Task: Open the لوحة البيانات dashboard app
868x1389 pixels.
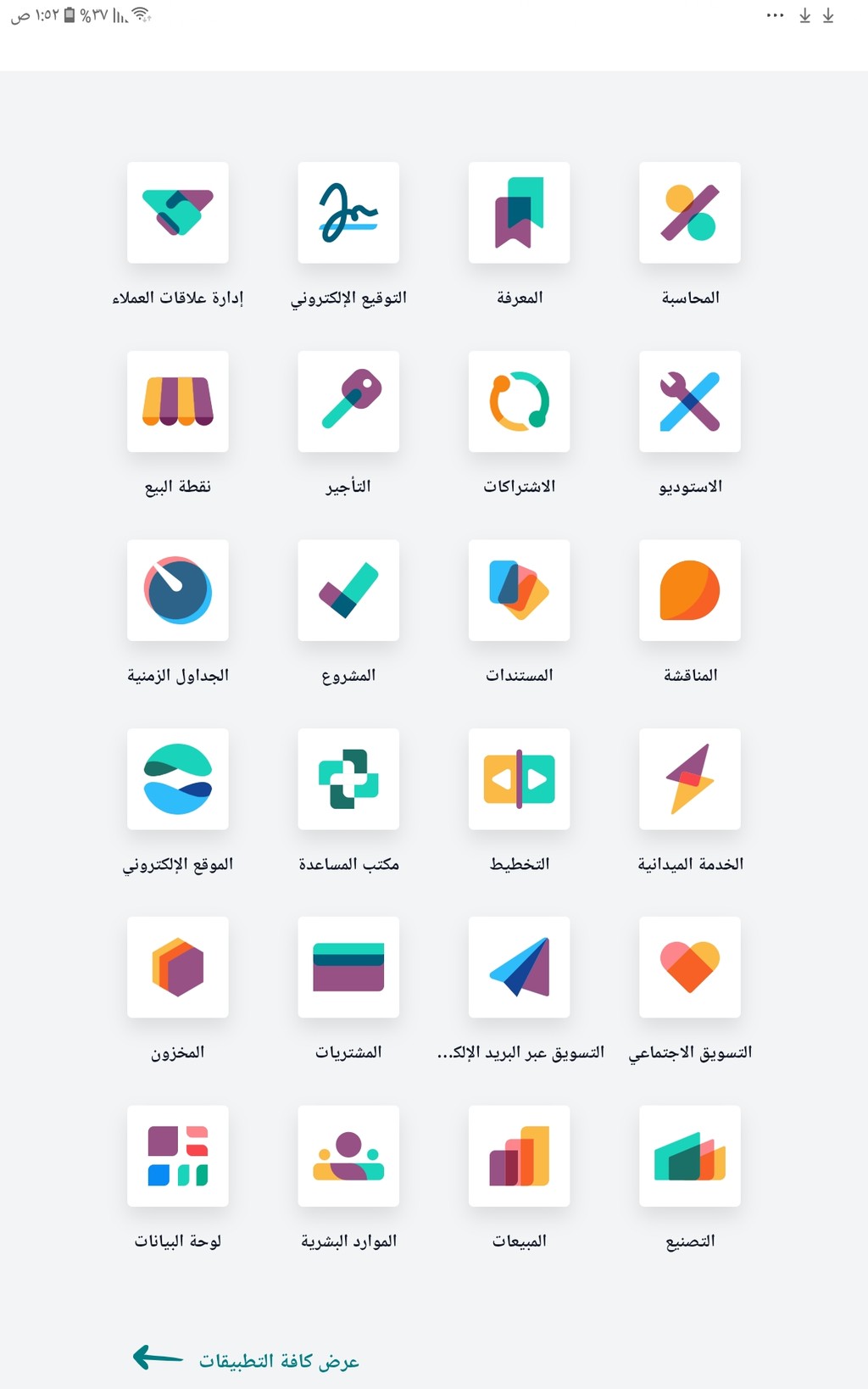Action: click(x=178, y=1156)
